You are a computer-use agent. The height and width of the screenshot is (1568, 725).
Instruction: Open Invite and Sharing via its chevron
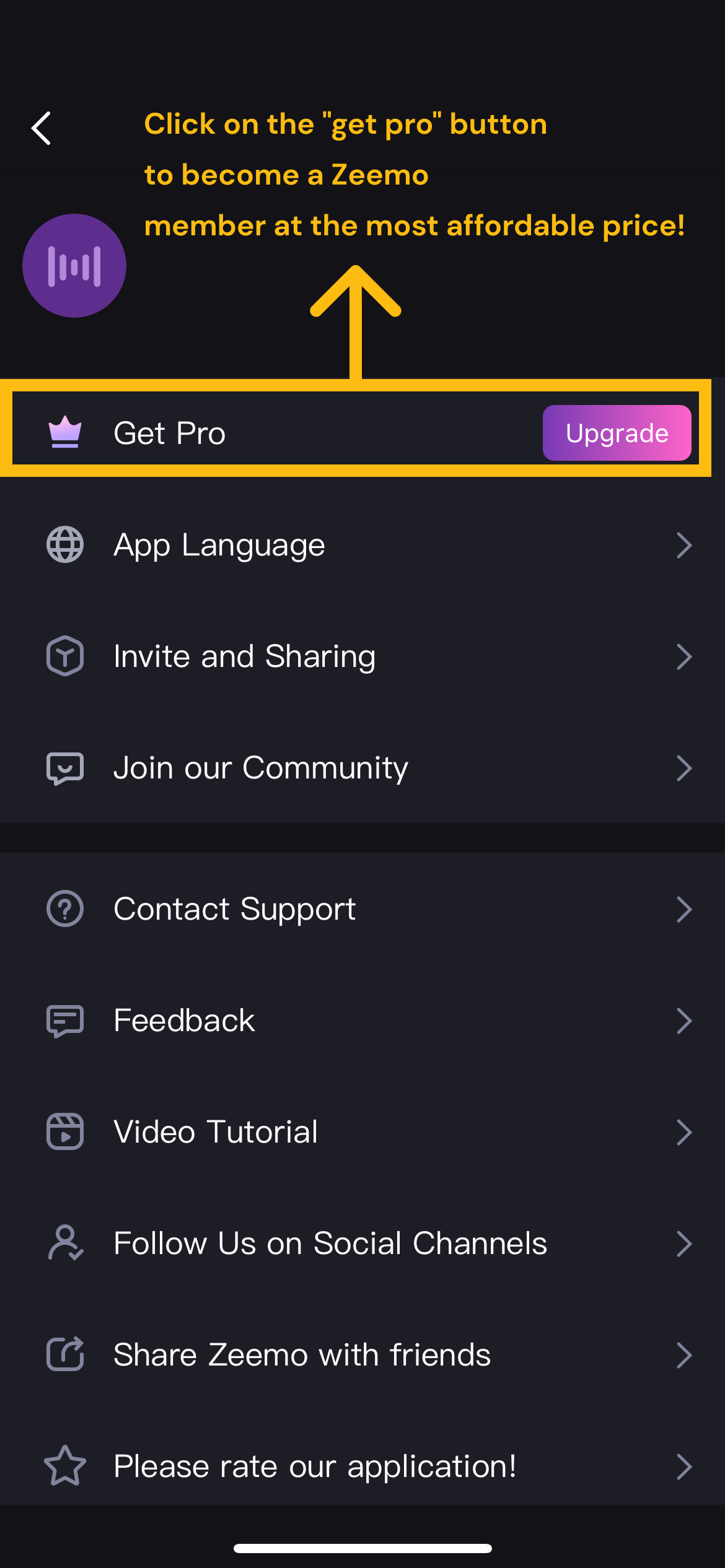click(x=684, y=656)
